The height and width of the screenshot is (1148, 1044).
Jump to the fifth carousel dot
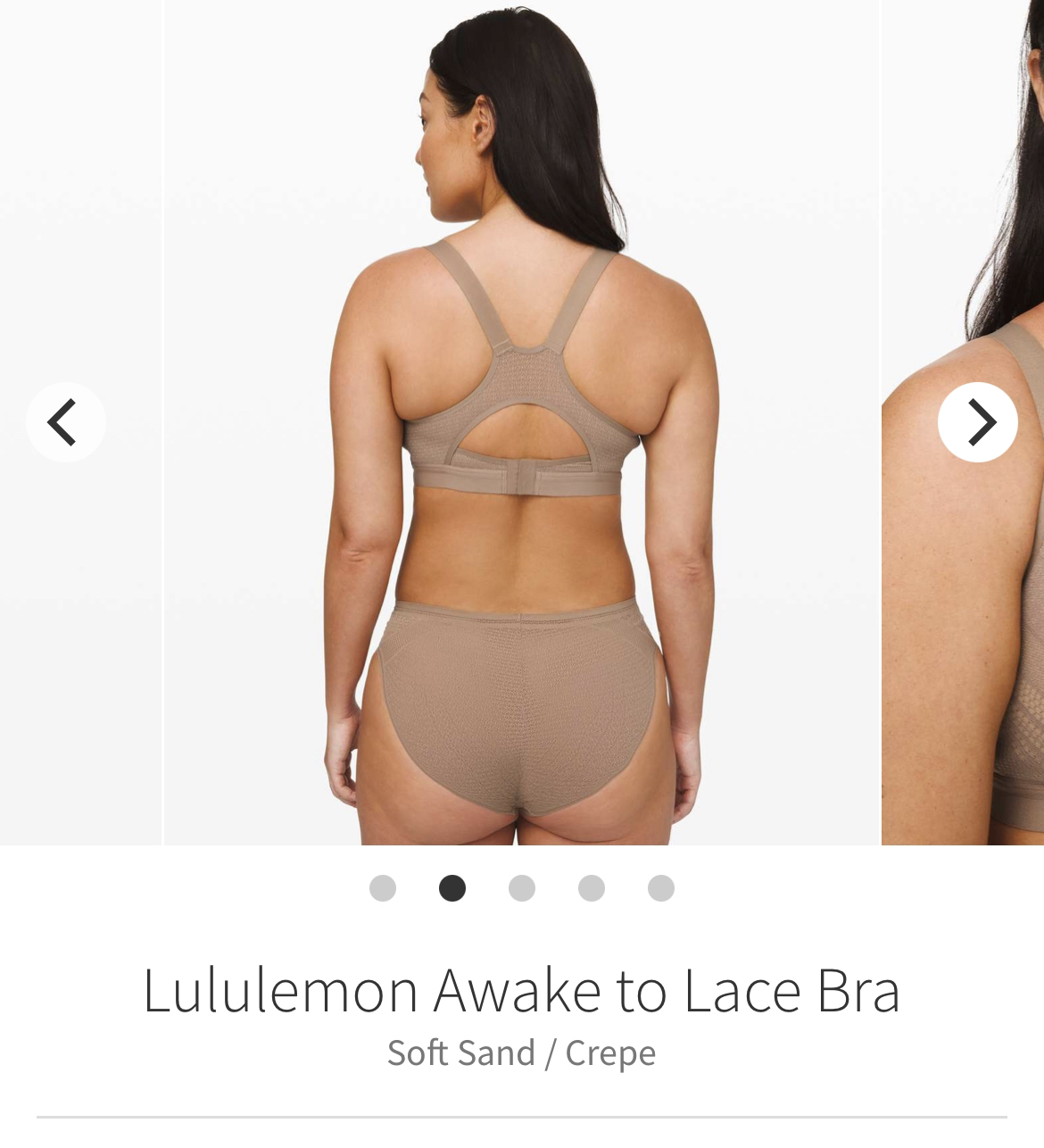click(661, 888)
